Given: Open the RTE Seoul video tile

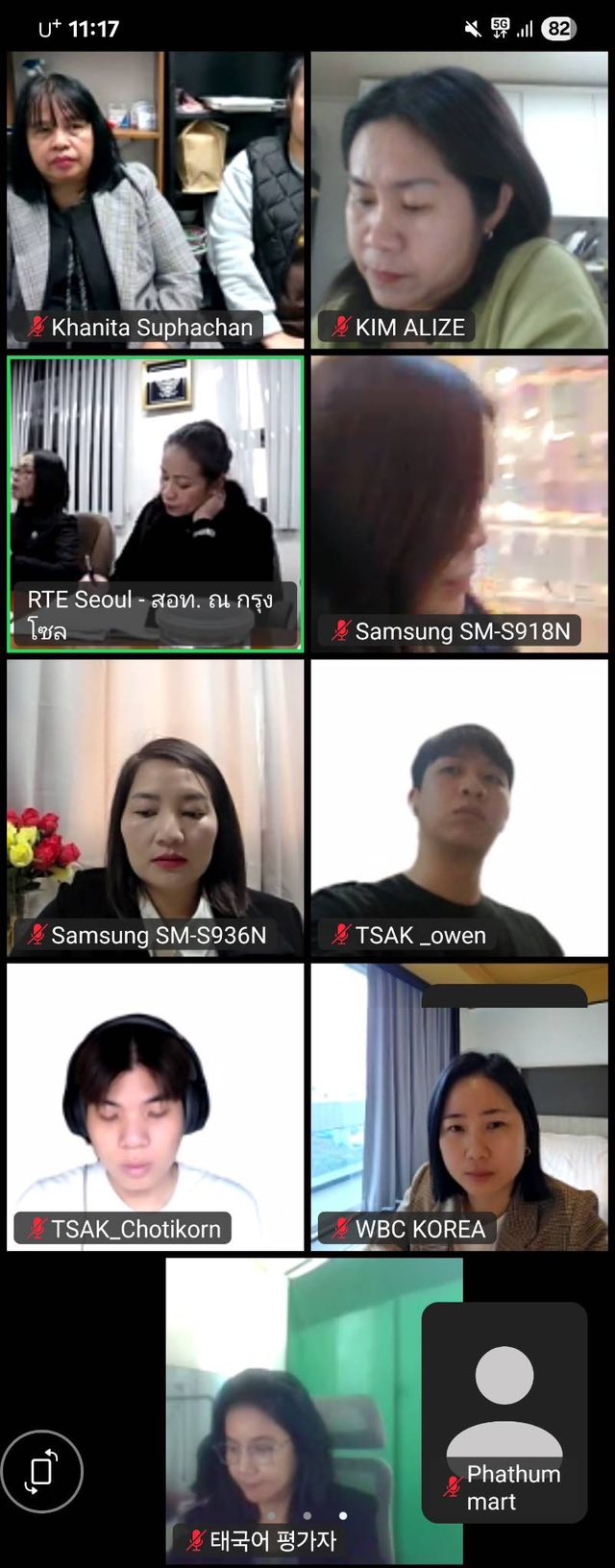Looking at the screenshot, I should pos(155,503).
